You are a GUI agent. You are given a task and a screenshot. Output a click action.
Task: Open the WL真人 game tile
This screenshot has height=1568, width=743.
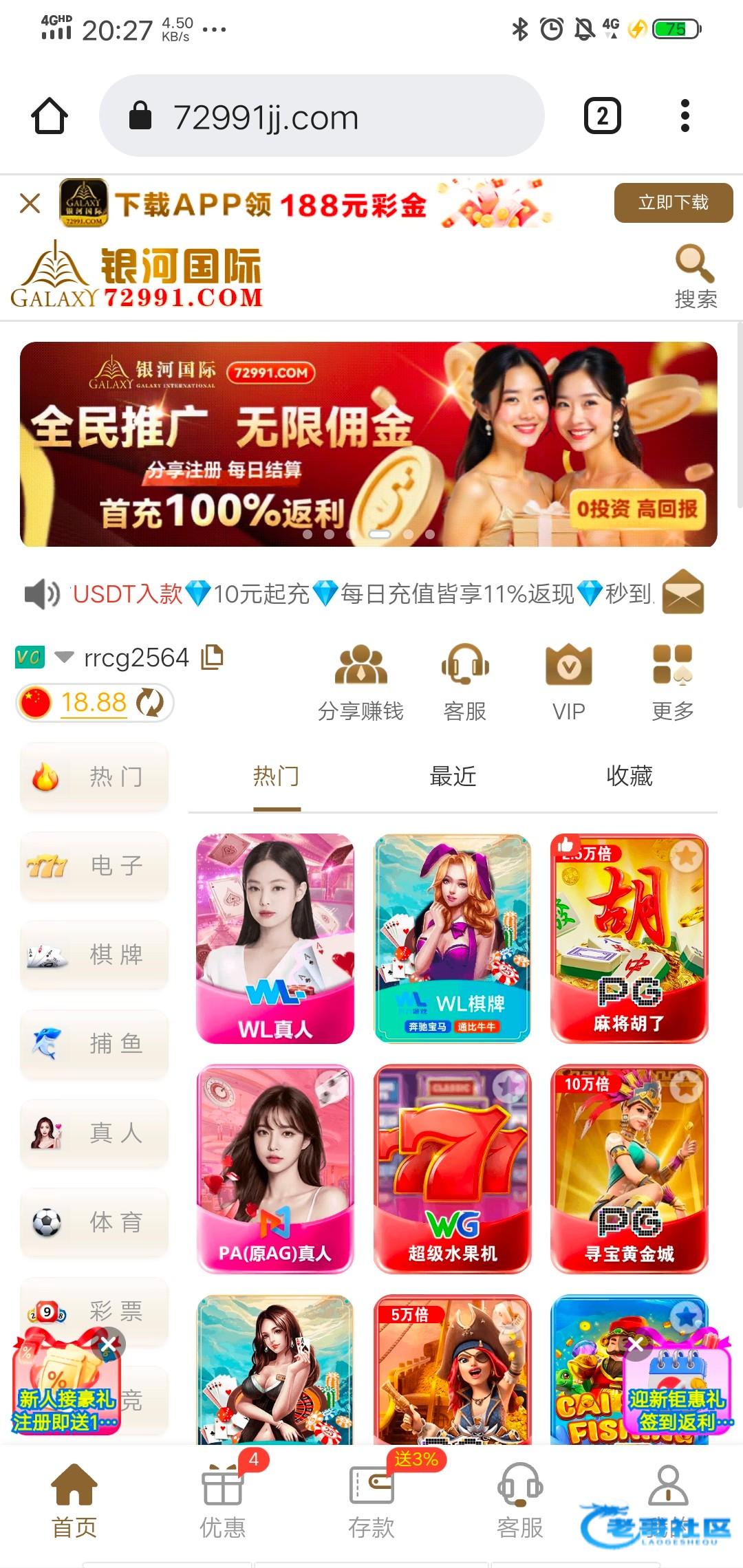[275, 939]
